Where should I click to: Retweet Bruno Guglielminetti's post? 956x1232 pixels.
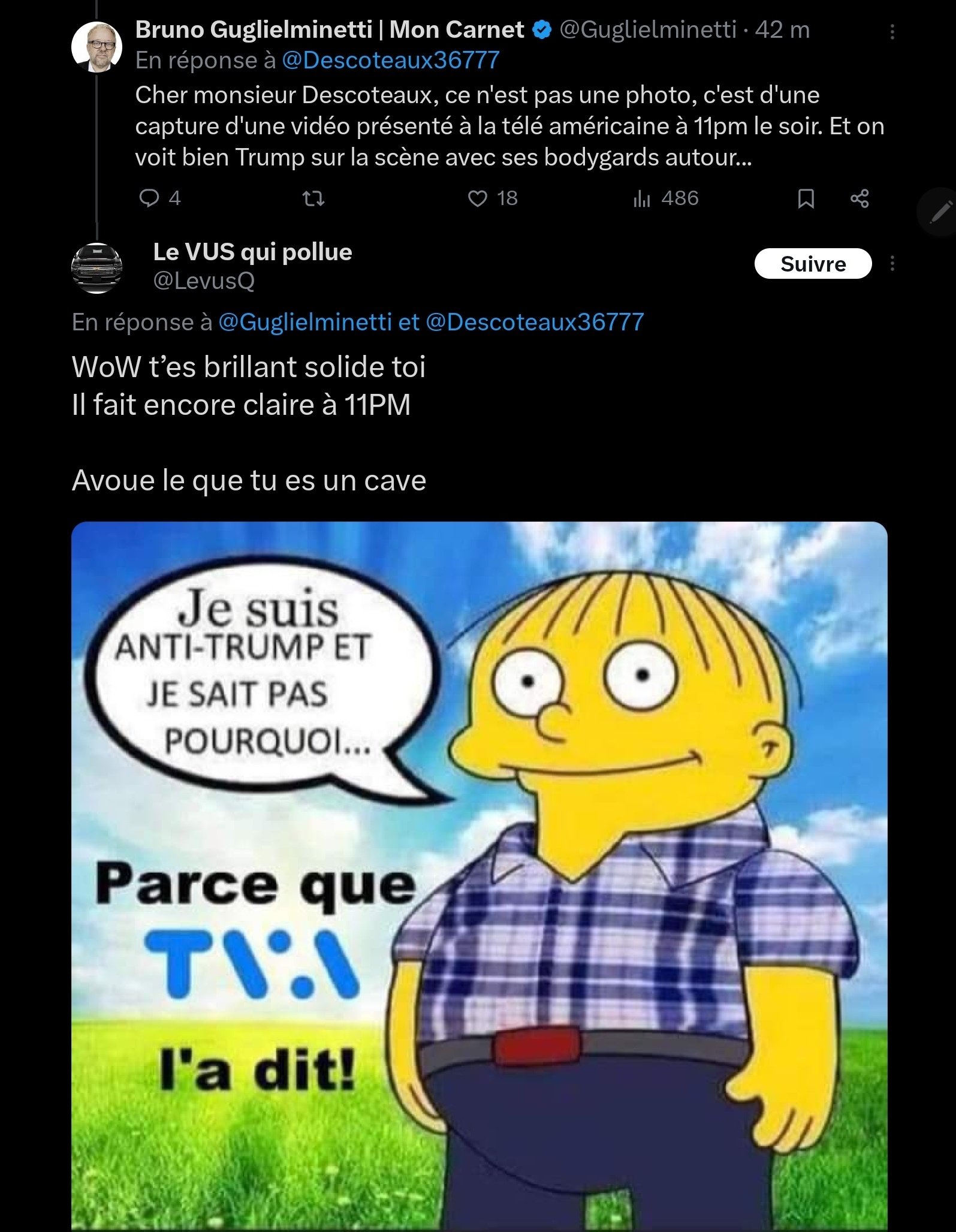click(x=313, y=198)
